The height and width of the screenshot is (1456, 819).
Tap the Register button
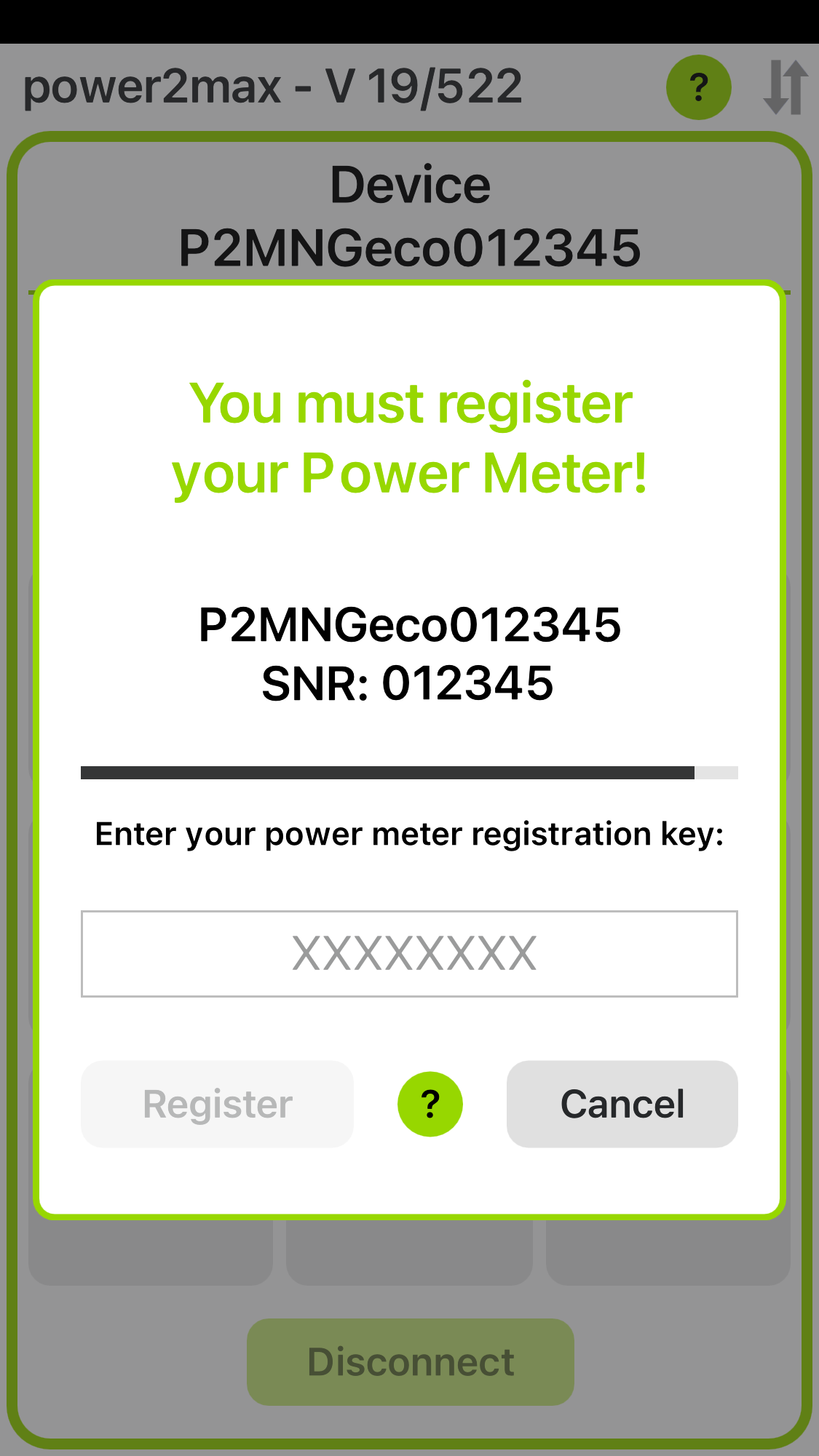click(217, 1104)
